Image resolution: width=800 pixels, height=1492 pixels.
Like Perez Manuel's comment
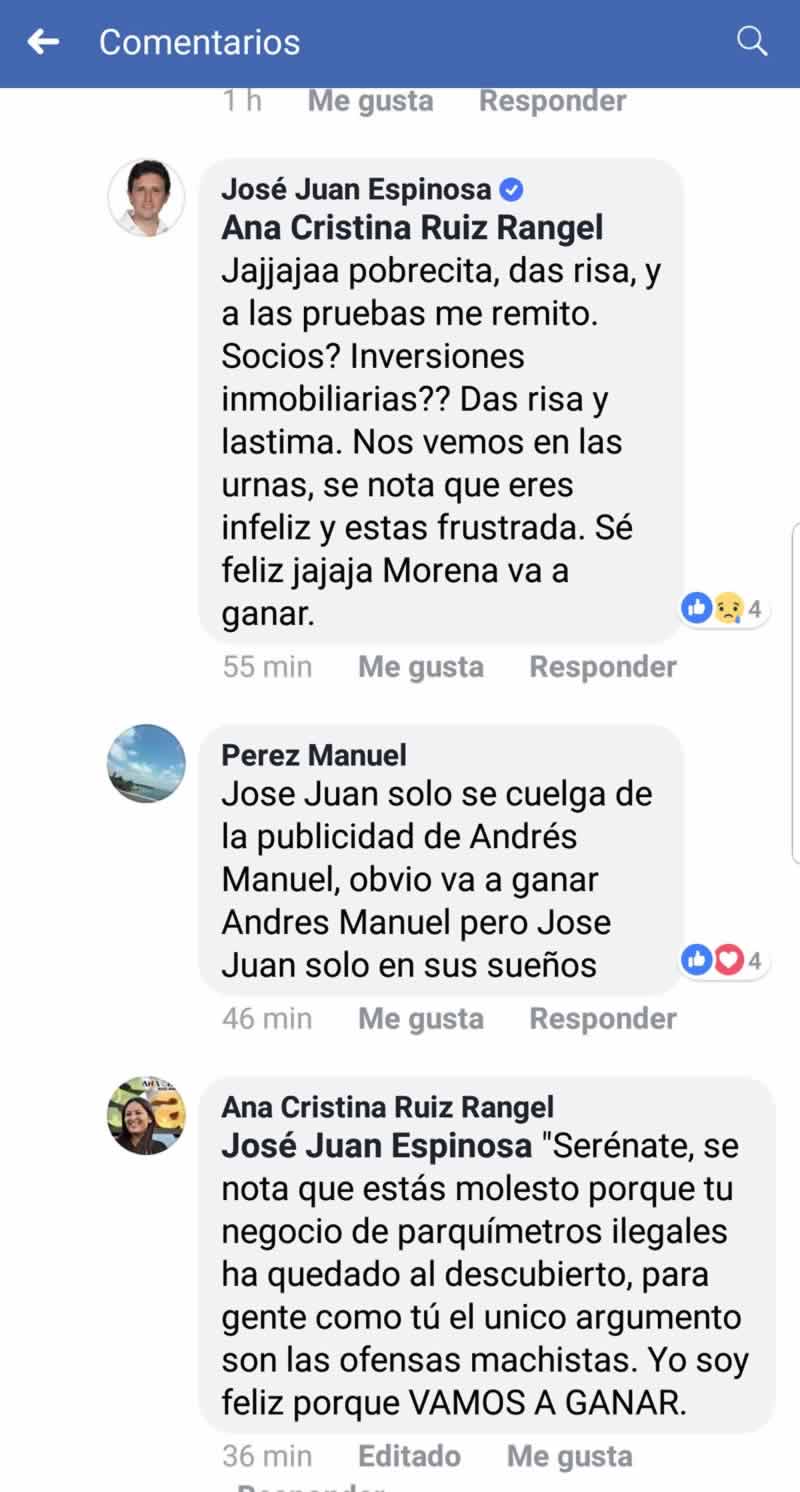click(x=420, y=1019)
